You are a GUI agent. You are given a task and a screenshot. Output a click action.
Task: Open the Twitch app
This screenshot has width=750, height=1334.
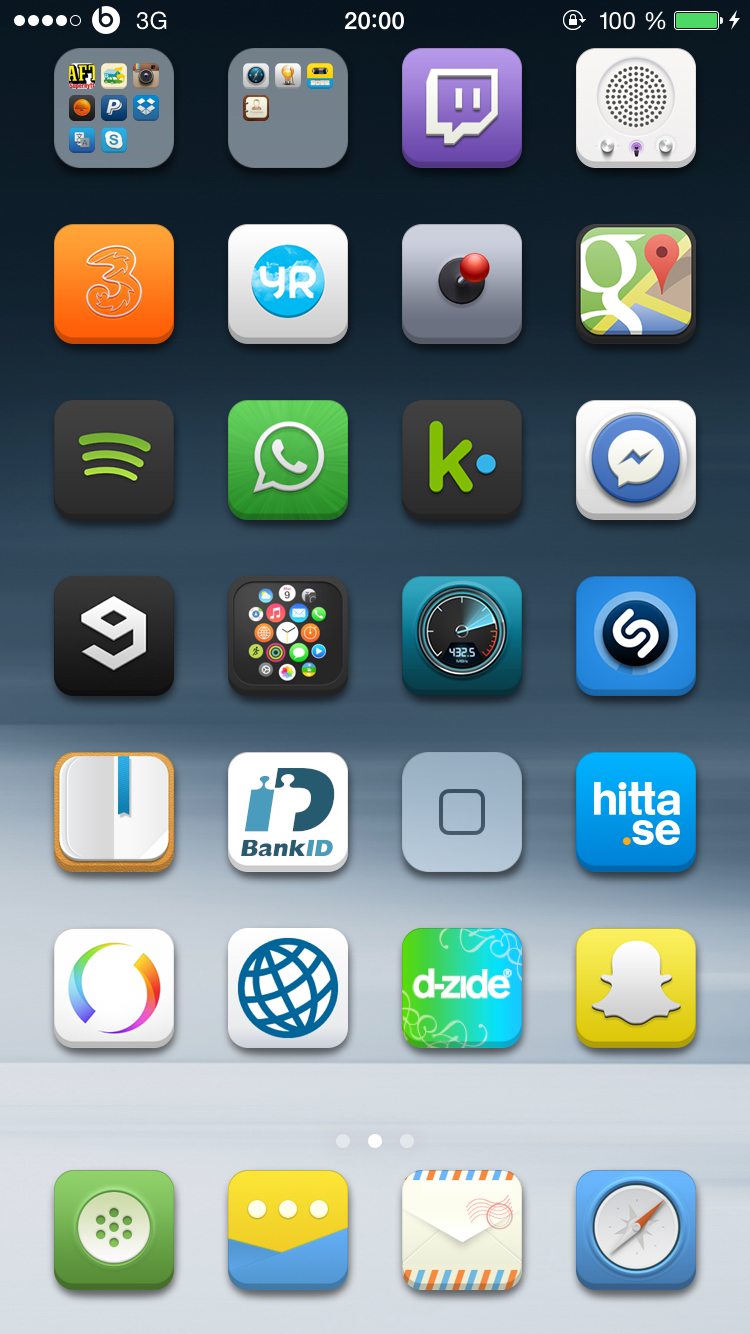pos(462,108)
